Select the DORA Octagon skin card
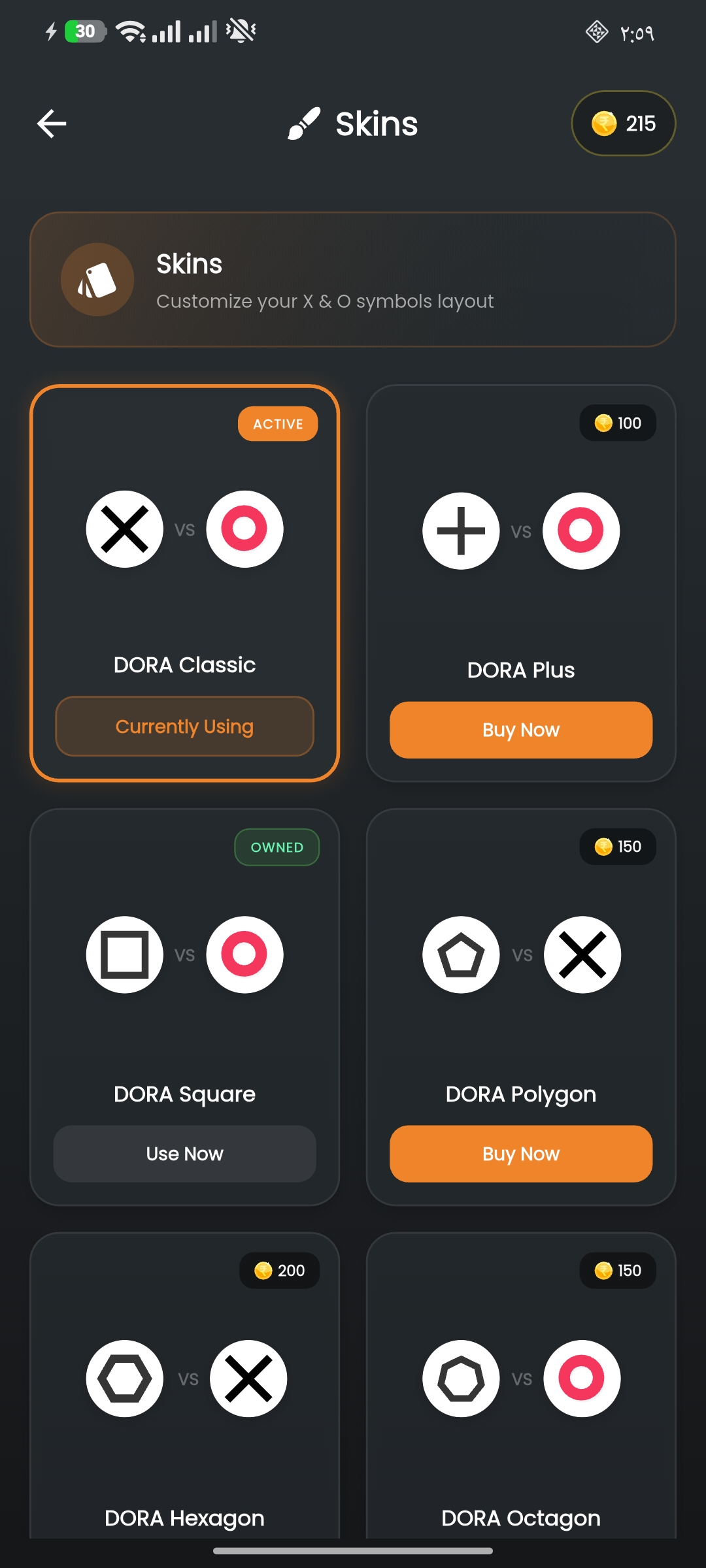The image size is (706, 1568). click(521, 1385)
